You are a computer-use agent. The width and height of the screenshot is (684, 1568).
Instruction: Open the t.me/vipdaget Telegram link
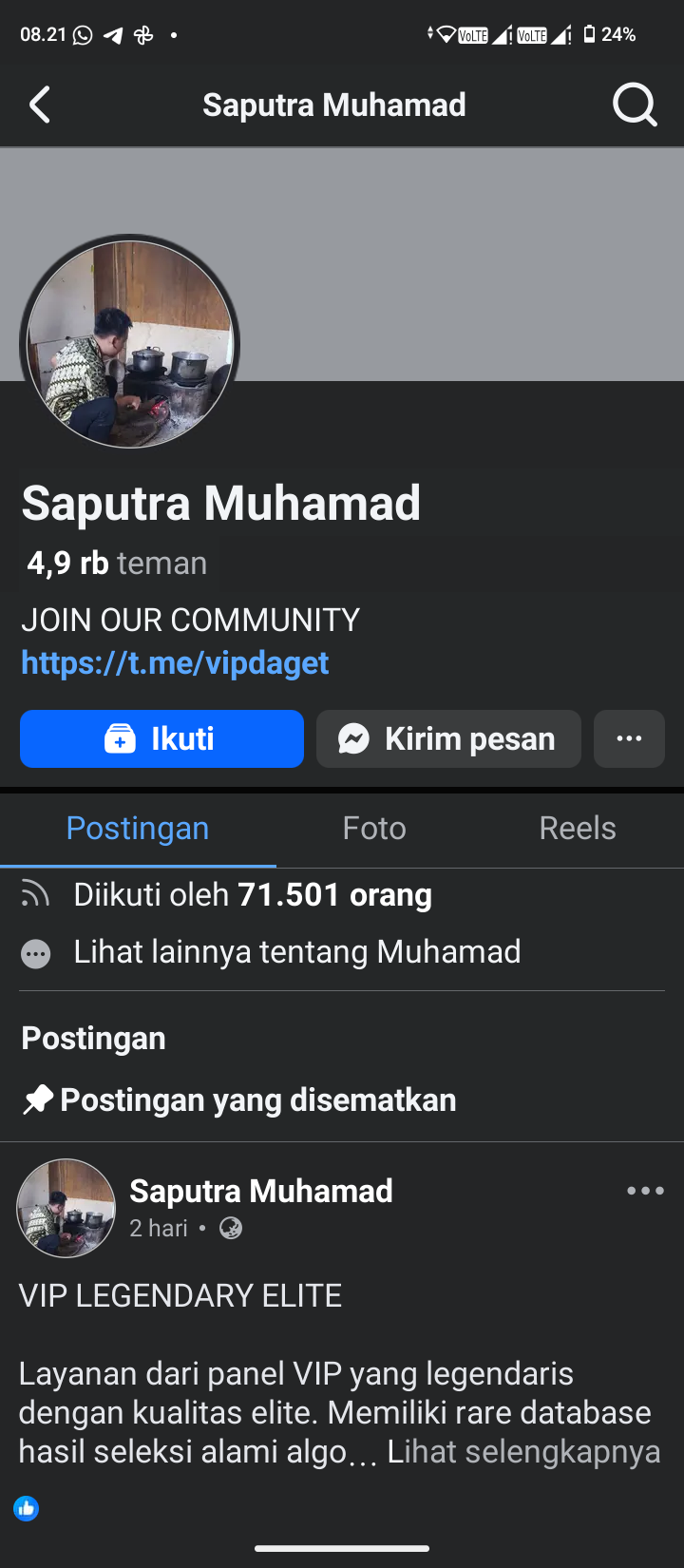175,662
